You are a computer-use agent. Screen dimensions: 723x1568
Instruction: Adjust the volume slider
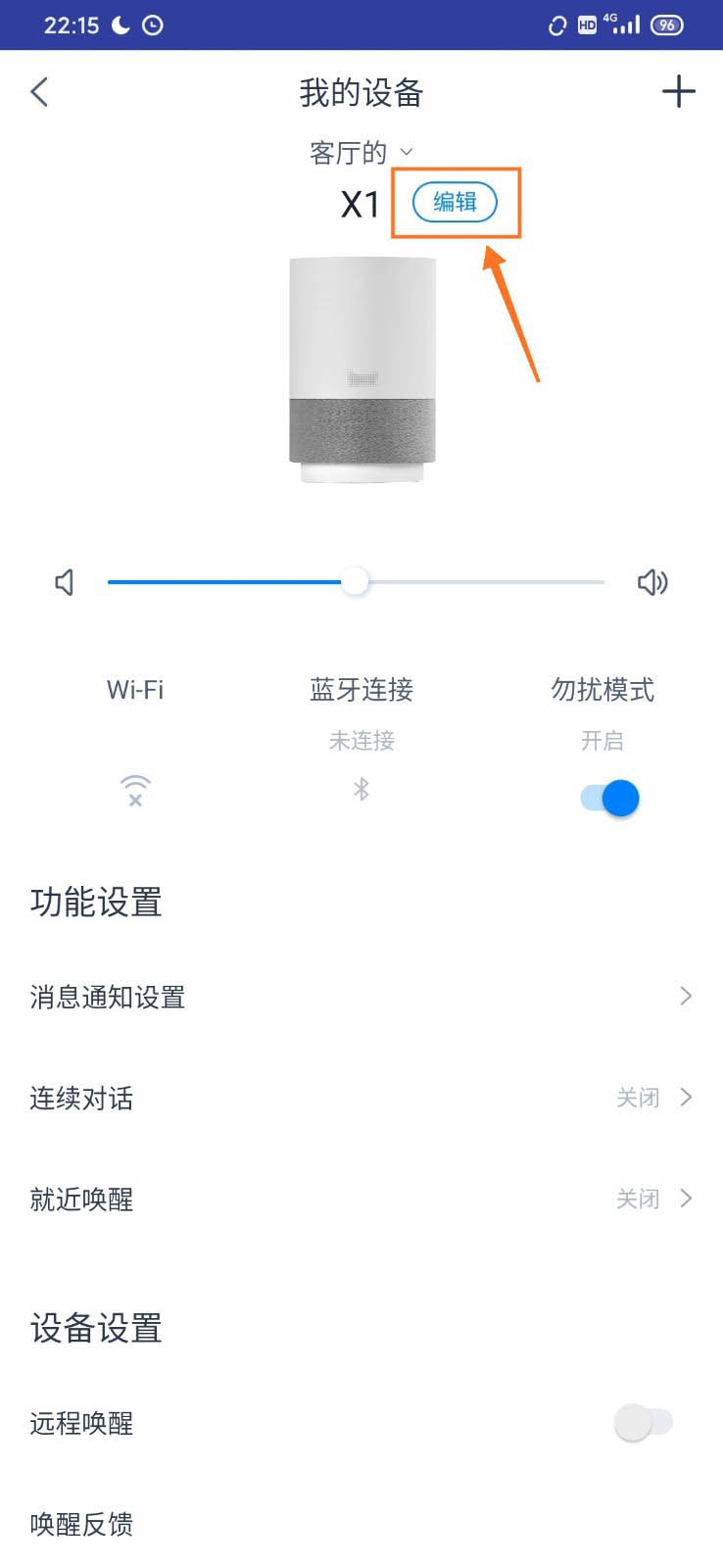(x=355, y=582)
